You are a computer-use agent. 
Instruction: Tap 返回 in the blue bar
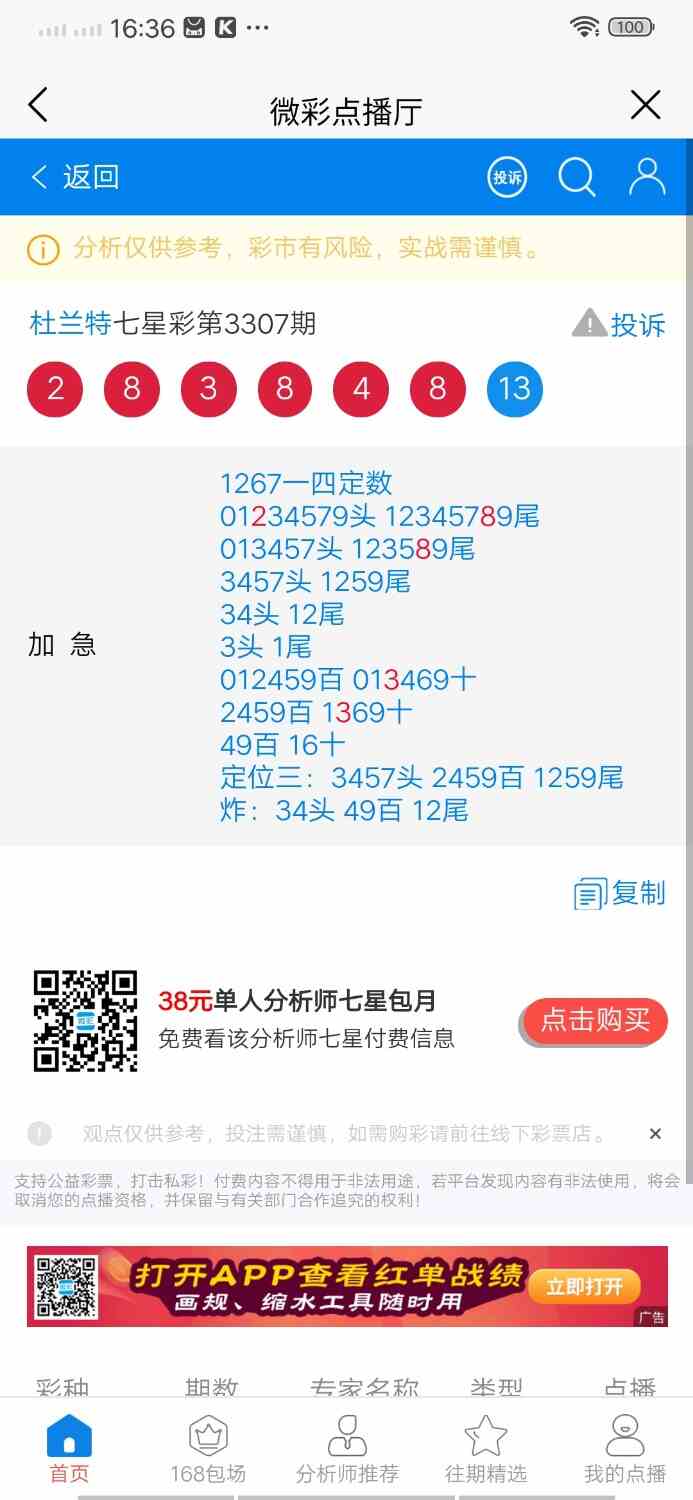76,178
